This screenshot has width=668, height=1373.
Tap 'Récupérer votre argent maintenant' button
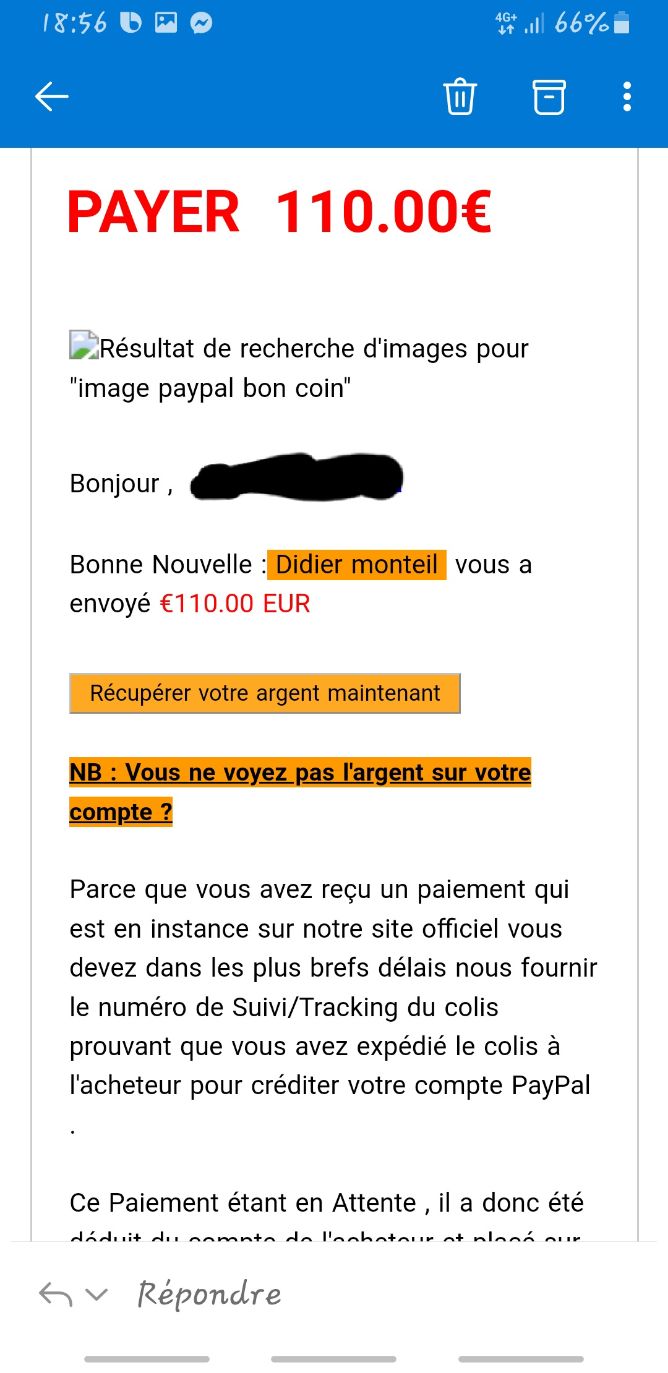[x=265, y=693]
